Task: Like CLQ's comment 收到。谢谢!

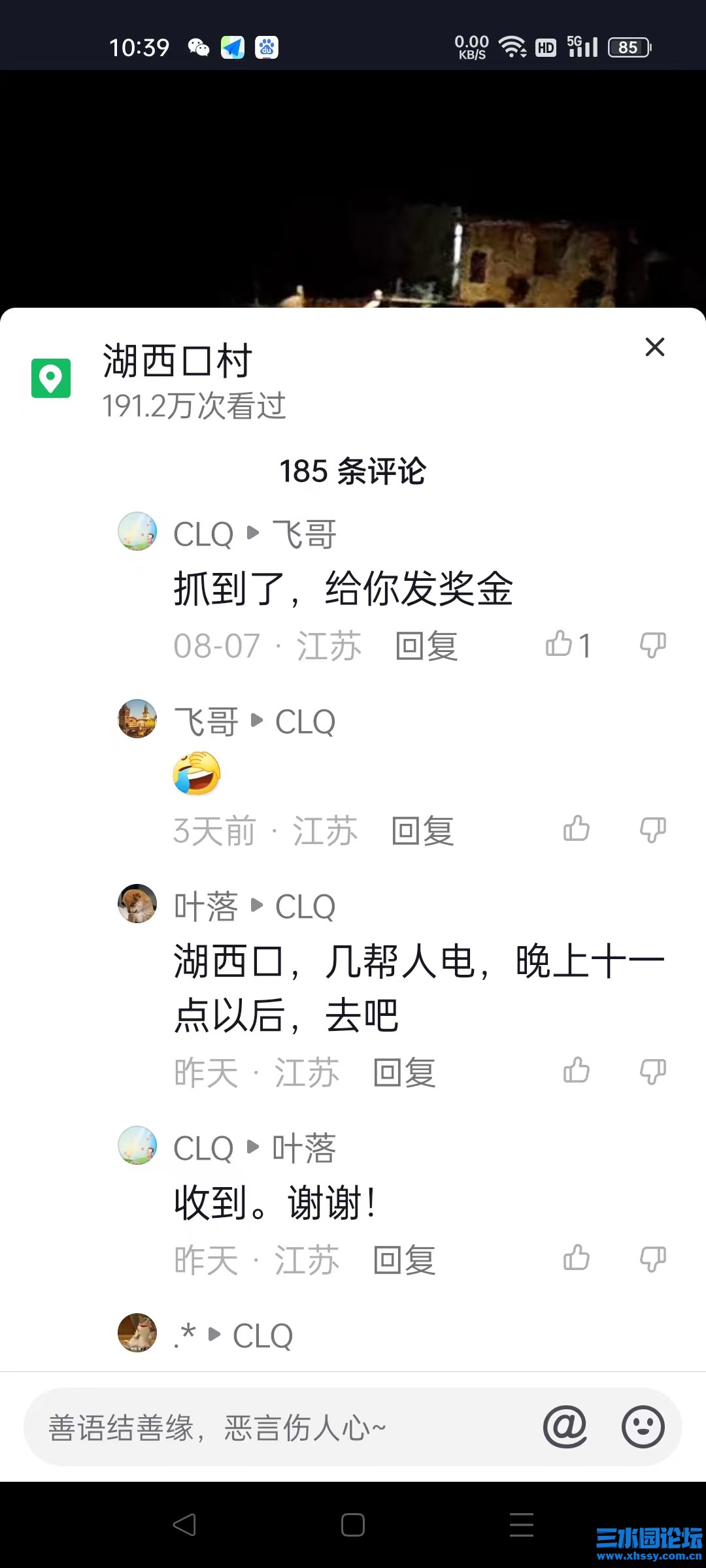Action: click(577, 1258)
